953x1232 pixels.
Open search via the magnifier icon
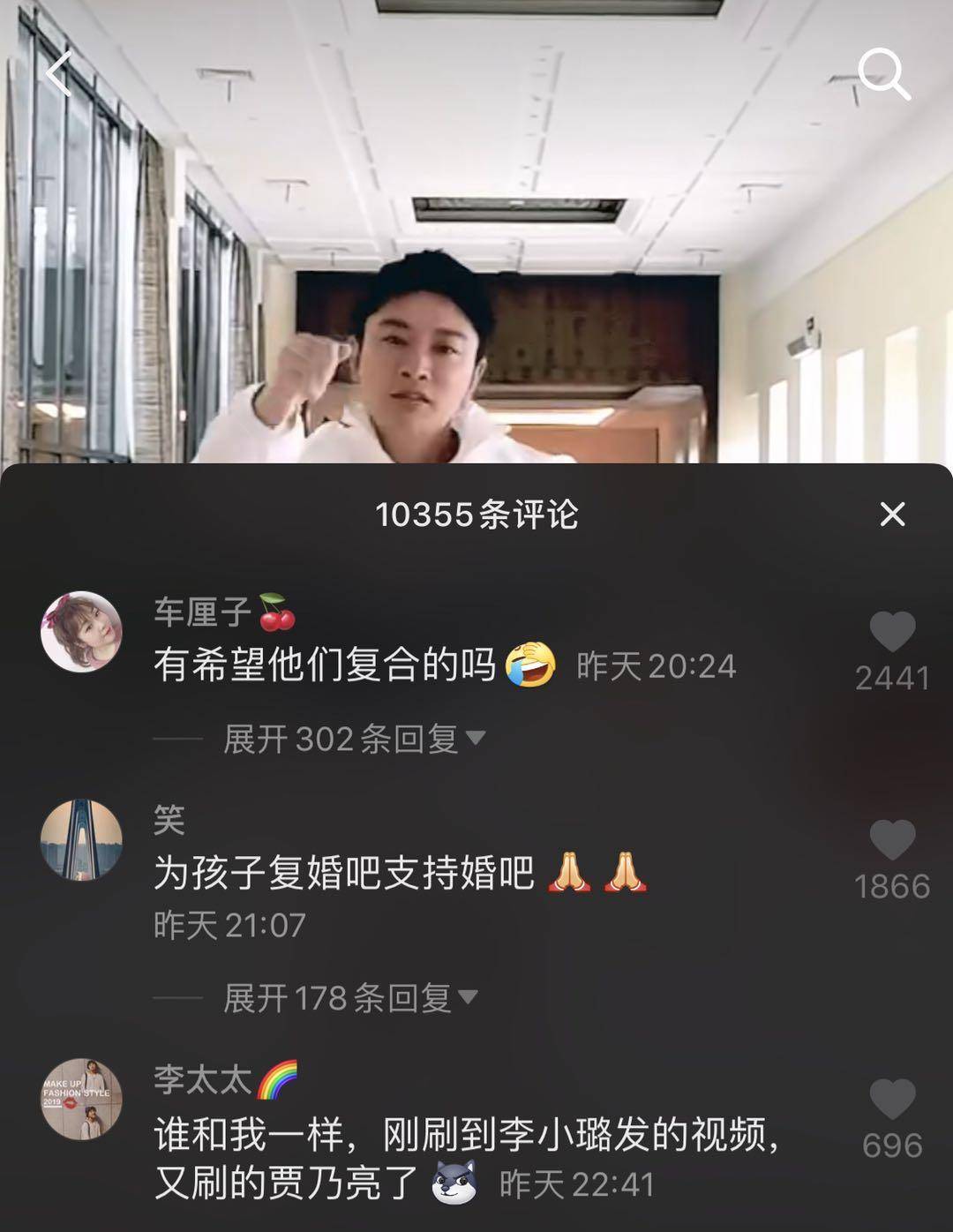[x=883, y=74]
